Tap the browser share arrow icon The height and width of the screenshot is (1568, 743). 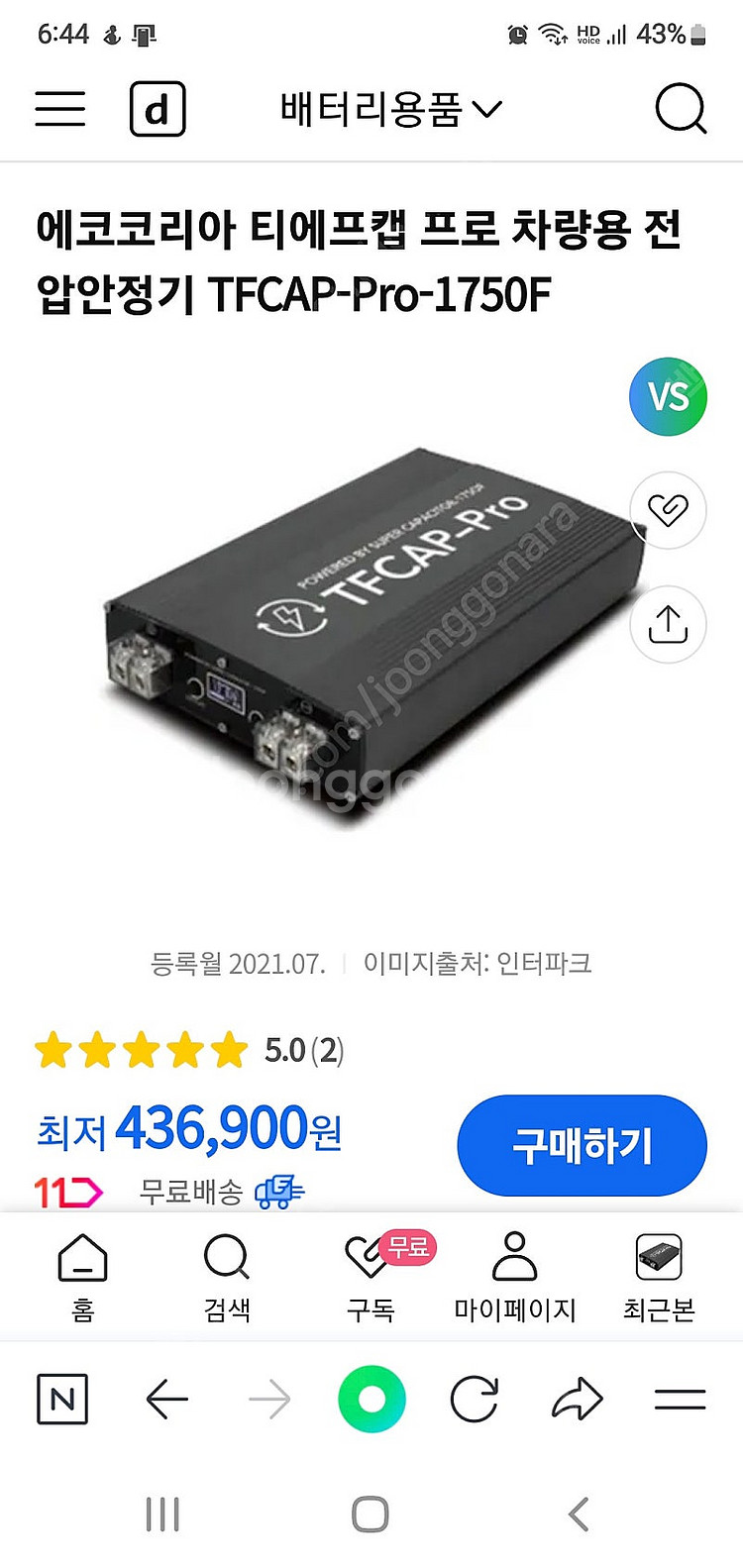pos(577,1400)
